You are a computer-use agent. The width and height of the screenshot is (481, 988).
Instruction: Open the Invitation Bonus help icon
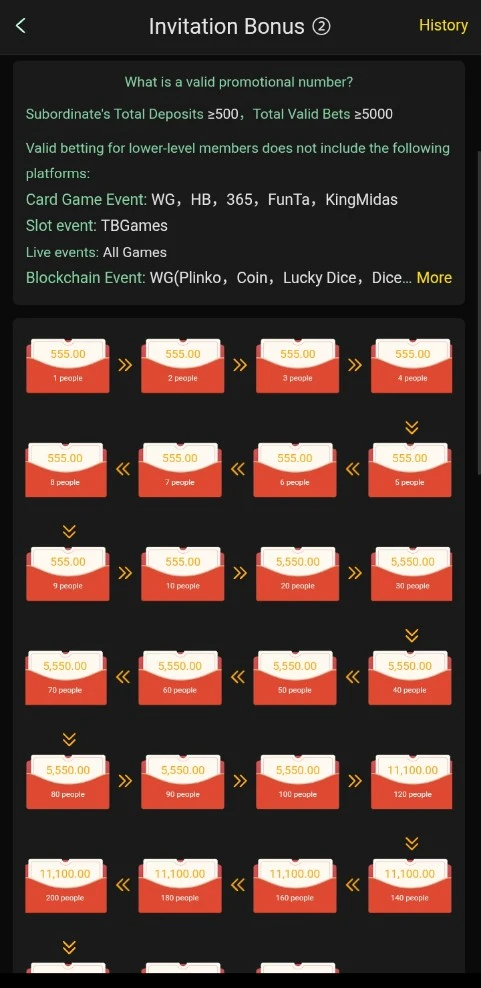pos(322,26)
